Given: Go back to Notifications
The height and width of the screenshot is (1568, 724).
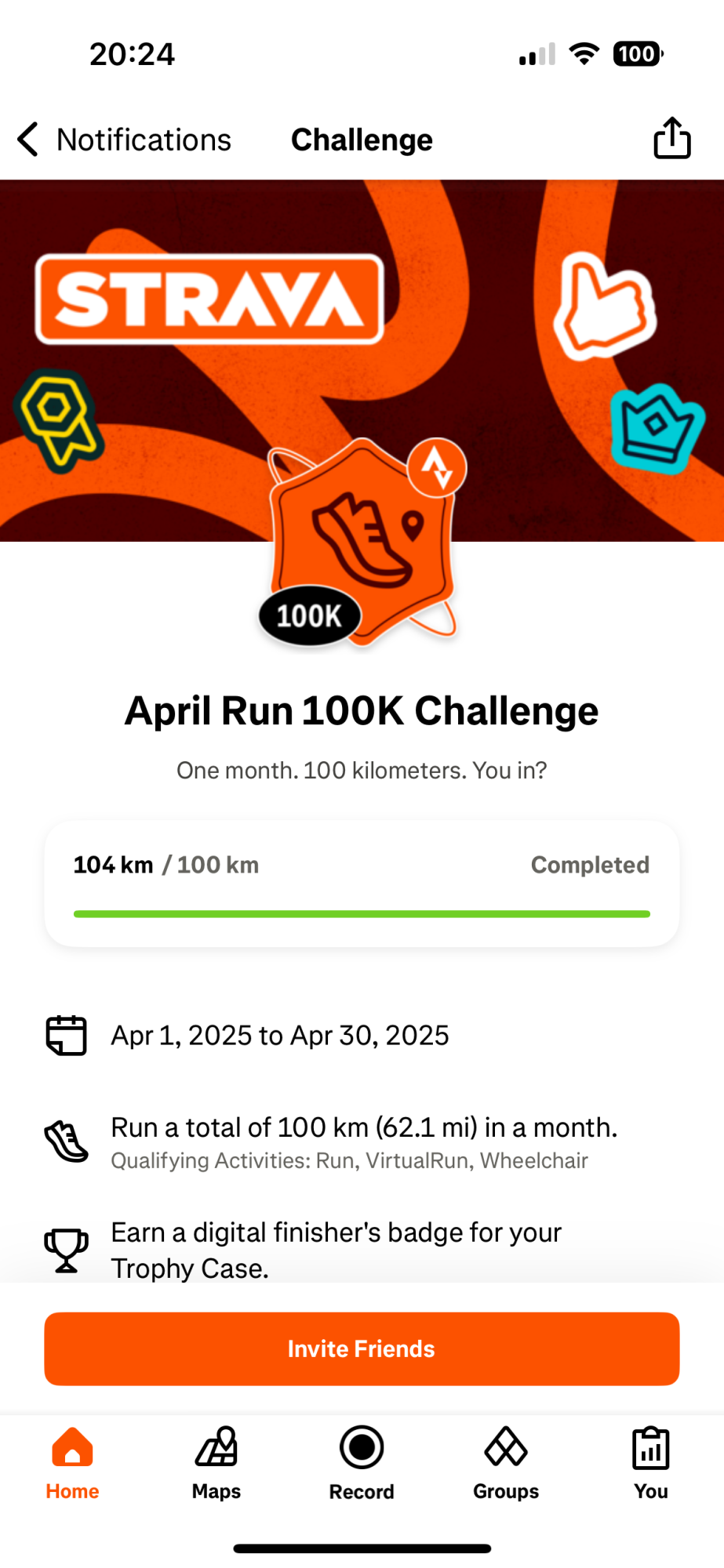Looking at the screenshot, I should [124, 140].
